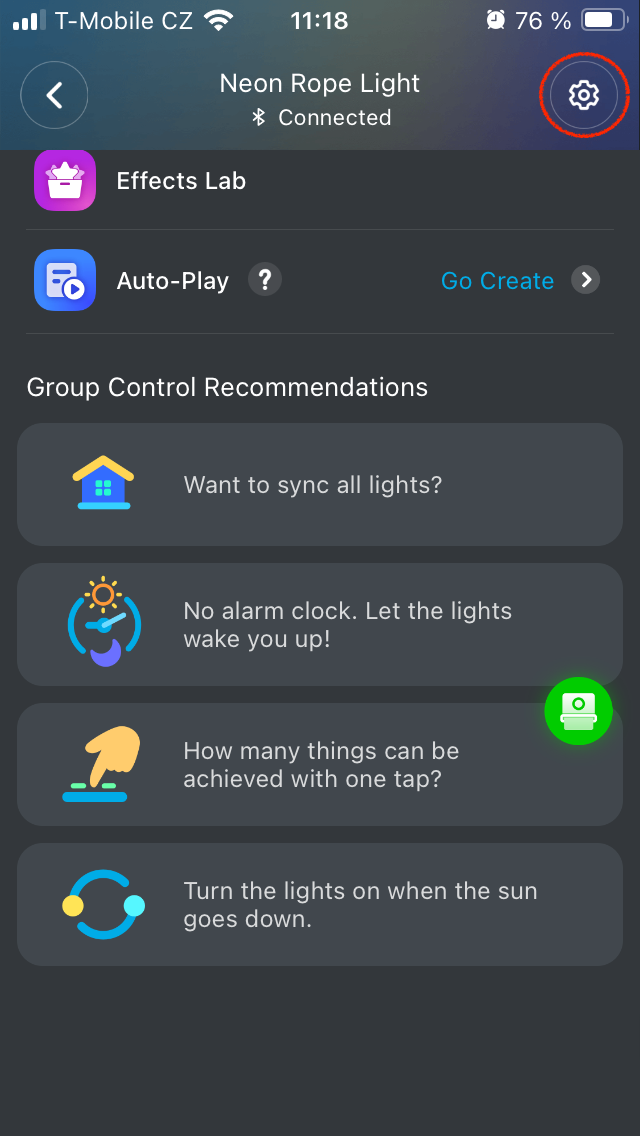Show Auto-Play help info
Viewport: 640px width, 1136px height.
[x=264, y=280]
